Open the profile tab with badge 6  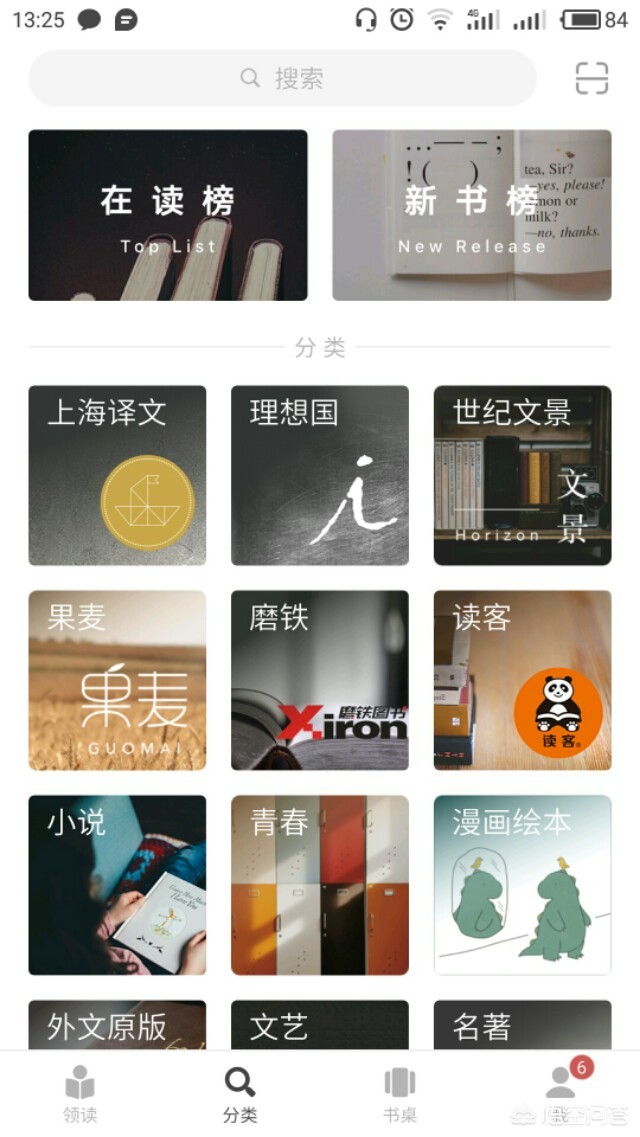click(x=562, y=1093)
